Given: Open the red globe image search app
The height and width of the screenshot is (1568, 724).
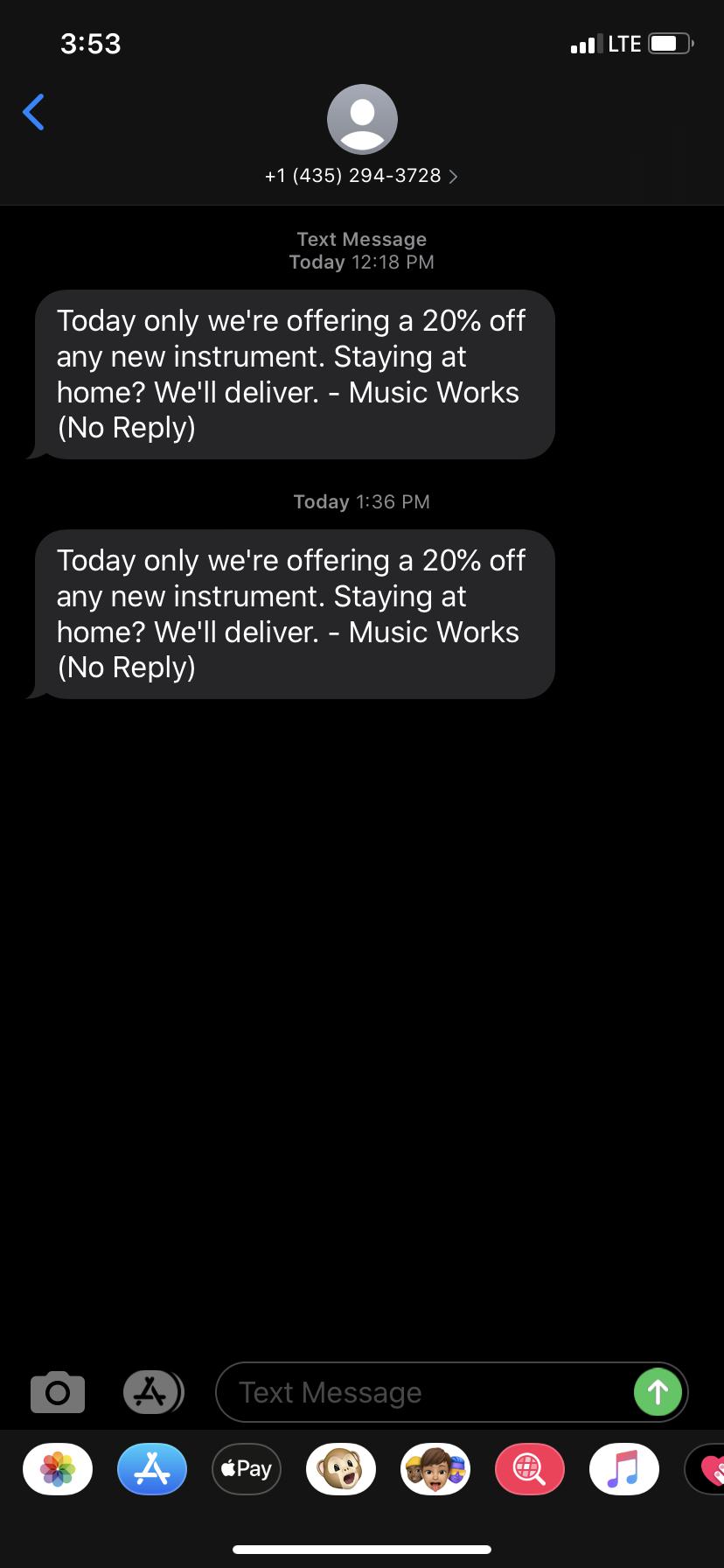Looking at the screenshot, I should [530, 1469].
